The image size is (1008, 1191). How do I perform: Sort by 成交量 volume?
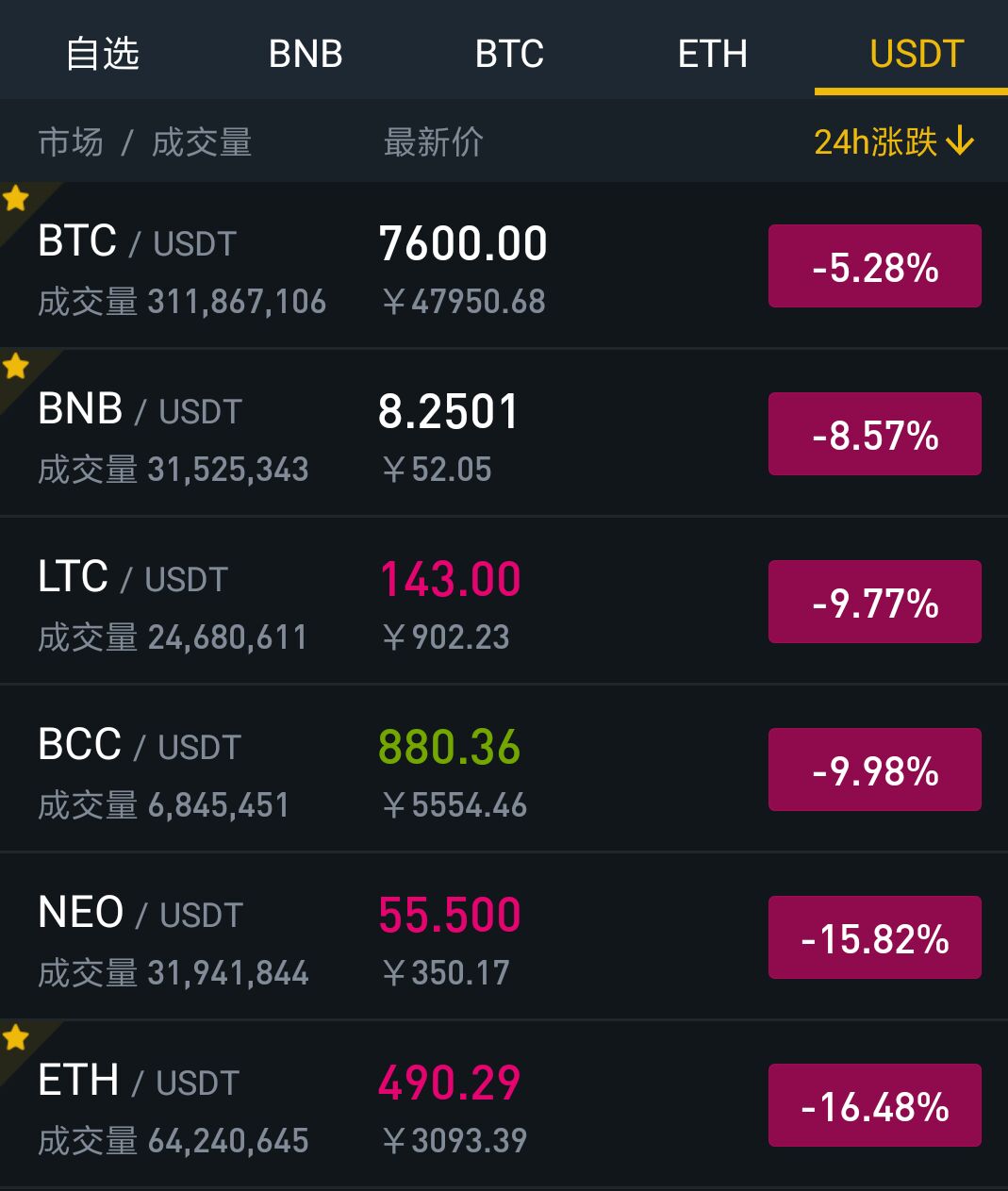tap(202, 142)
